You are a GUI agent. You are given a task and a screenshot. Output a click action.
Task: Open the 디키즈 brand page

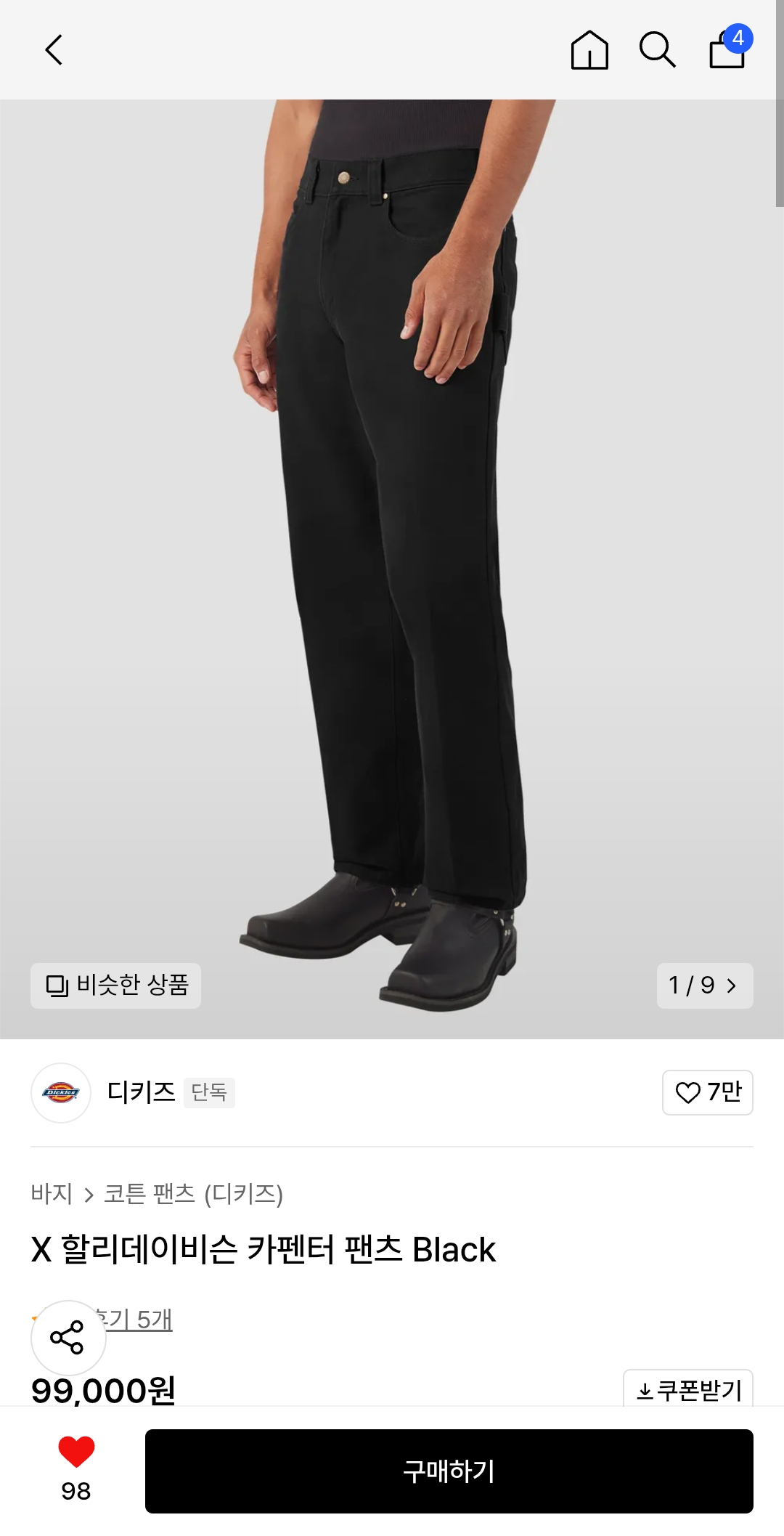pyautogui.click(x=141, y=1092)
